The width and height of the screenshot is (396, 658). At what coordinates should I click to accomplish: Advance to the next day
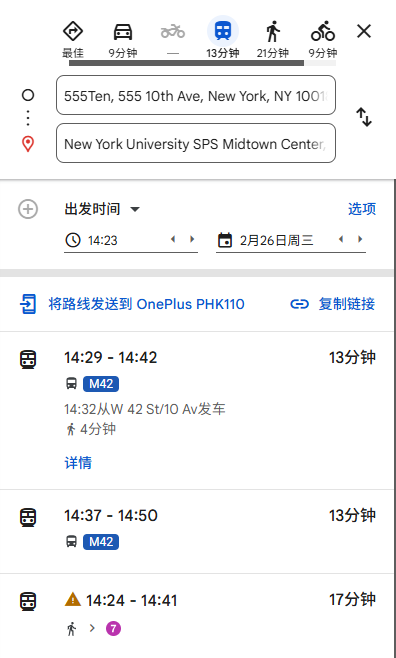pos(360,239)
